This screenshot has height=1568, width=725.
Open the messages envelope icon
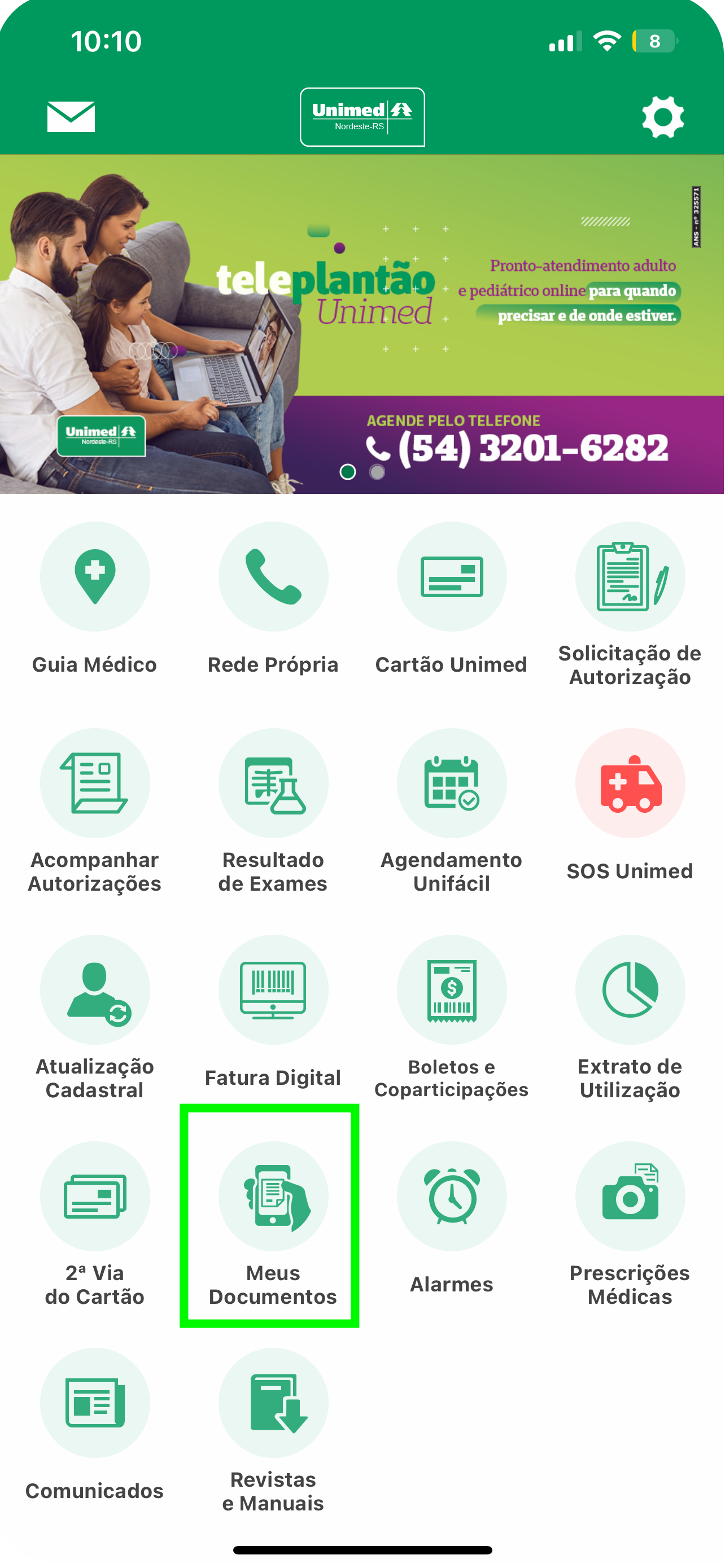click(71, 116)
